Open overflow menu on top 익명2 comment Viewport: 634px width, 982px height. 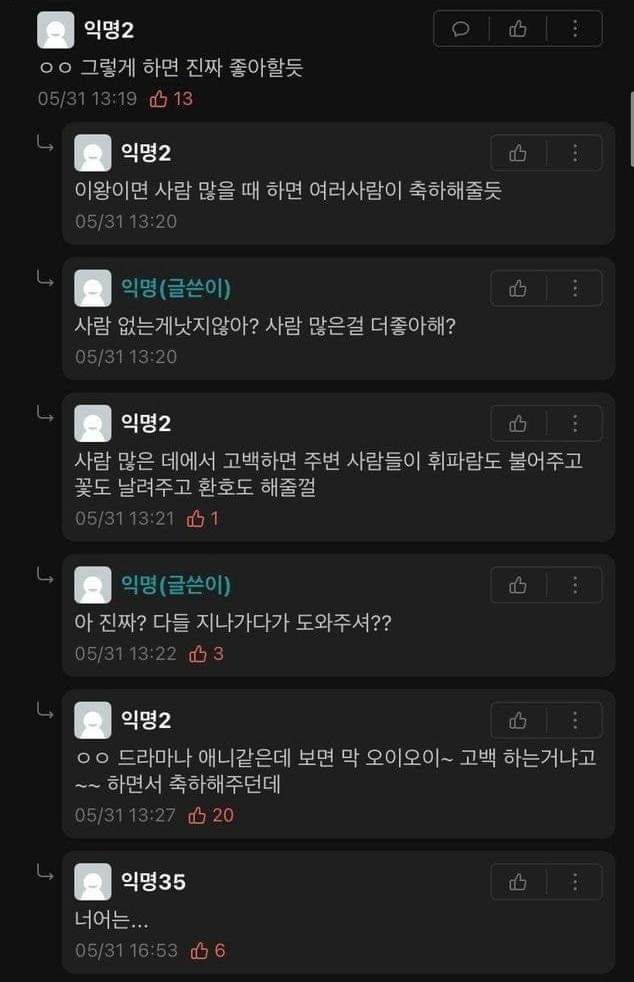click(574, 29)
